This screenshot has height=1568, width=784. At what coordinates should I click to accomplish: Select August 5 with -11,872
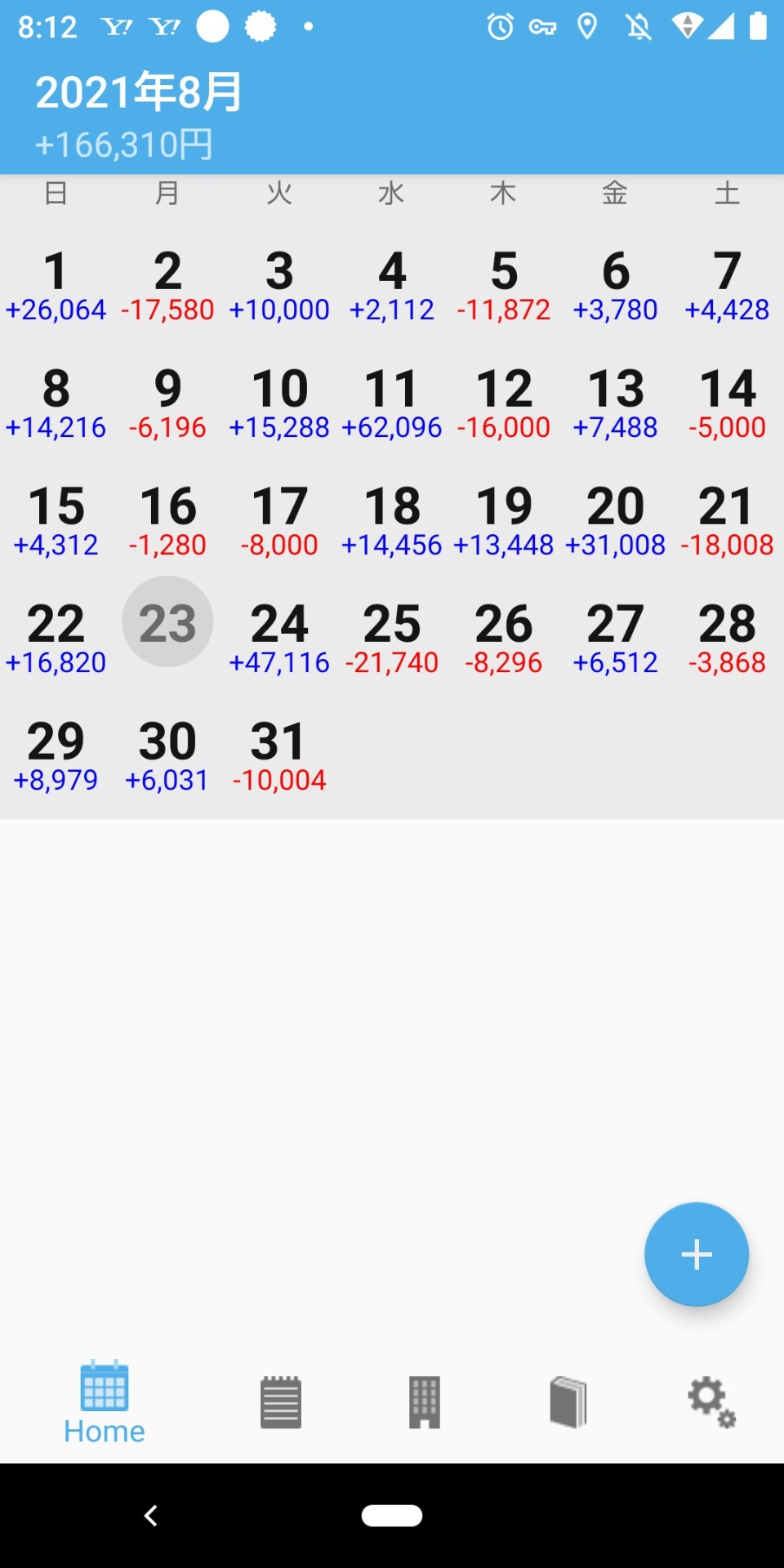pos(504,284)
